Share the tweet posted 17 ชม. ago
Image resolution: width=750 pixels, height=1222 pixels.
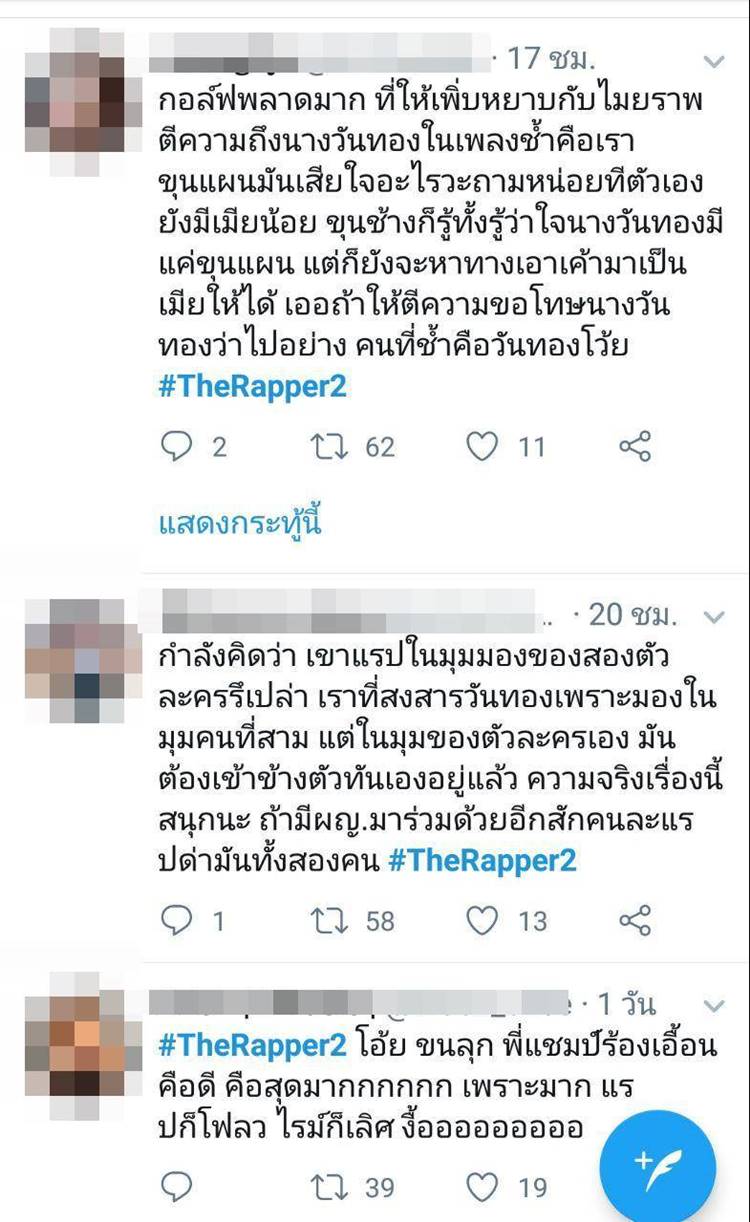point(636,447)
